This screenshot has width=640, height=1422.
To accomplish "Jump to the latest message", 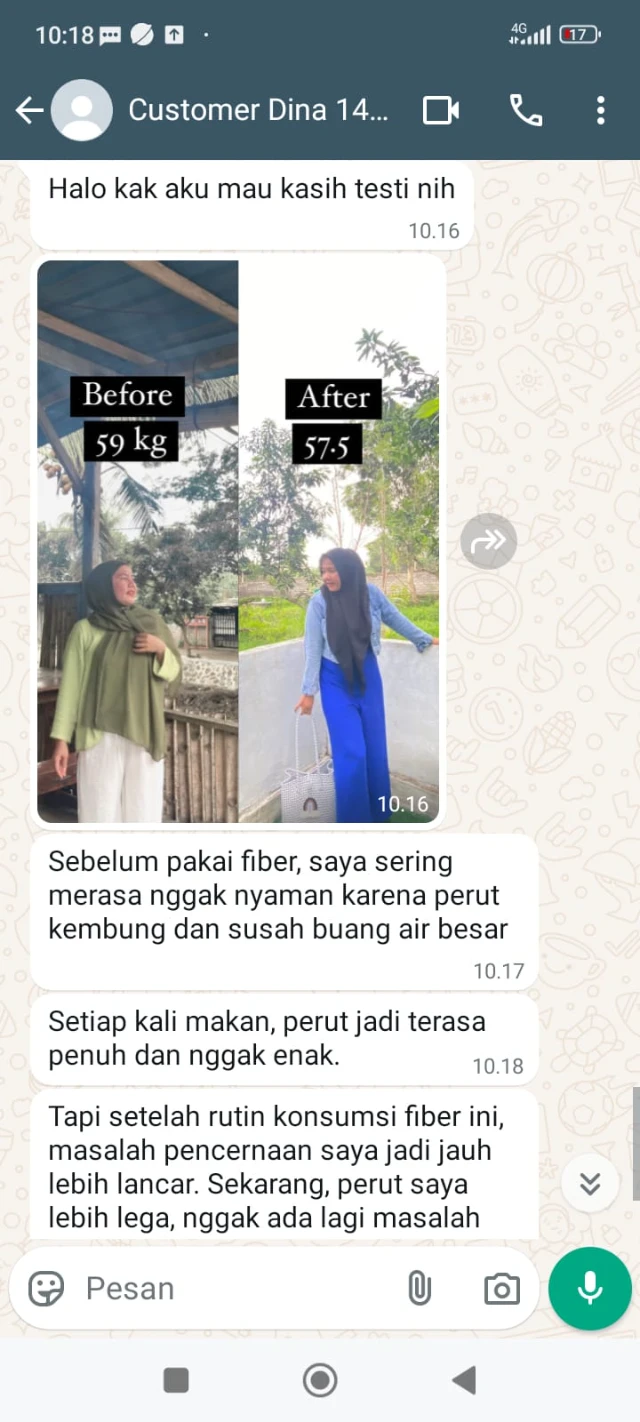I will (x=590, y=1185).
